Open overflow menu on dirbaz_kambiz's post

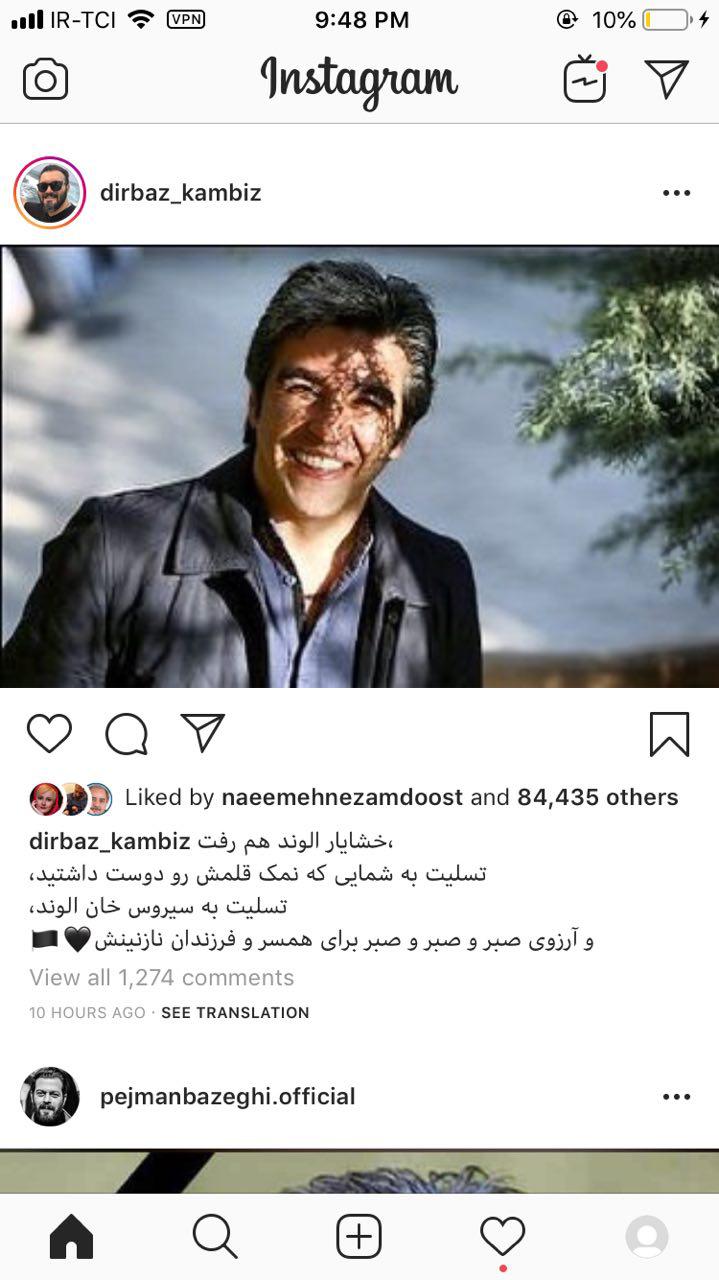click(676, 193)
